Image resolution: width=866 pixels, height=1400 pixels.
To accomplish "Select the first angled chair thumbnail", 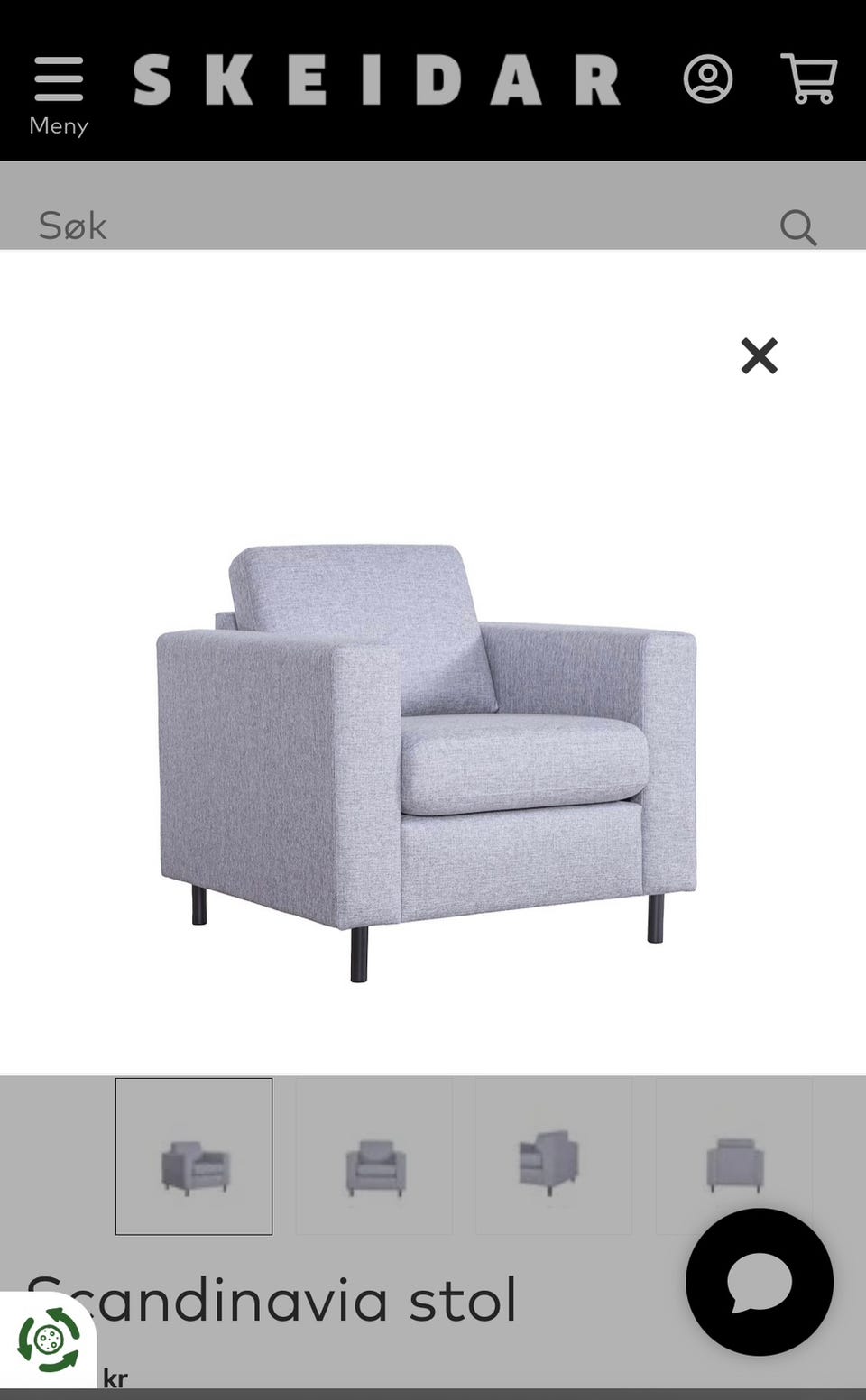I will point(194,1156).
